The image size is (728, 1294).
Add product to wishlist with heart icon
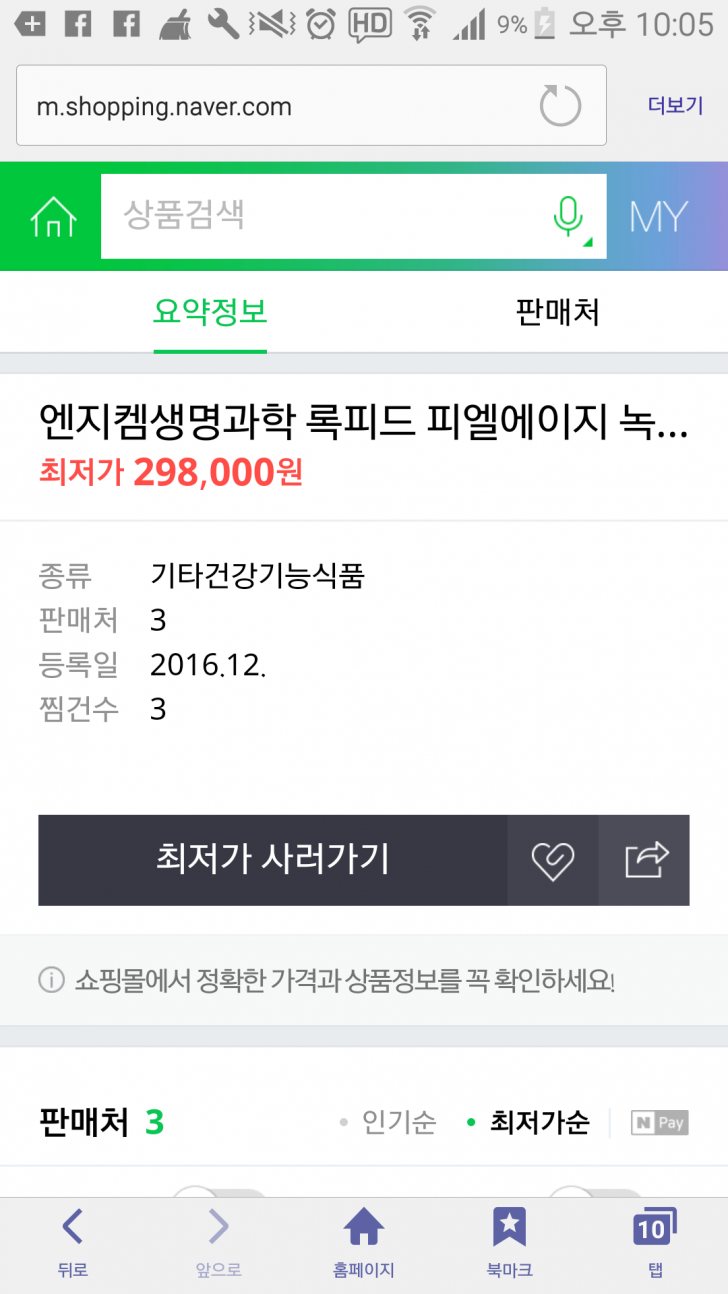[552, 860]
